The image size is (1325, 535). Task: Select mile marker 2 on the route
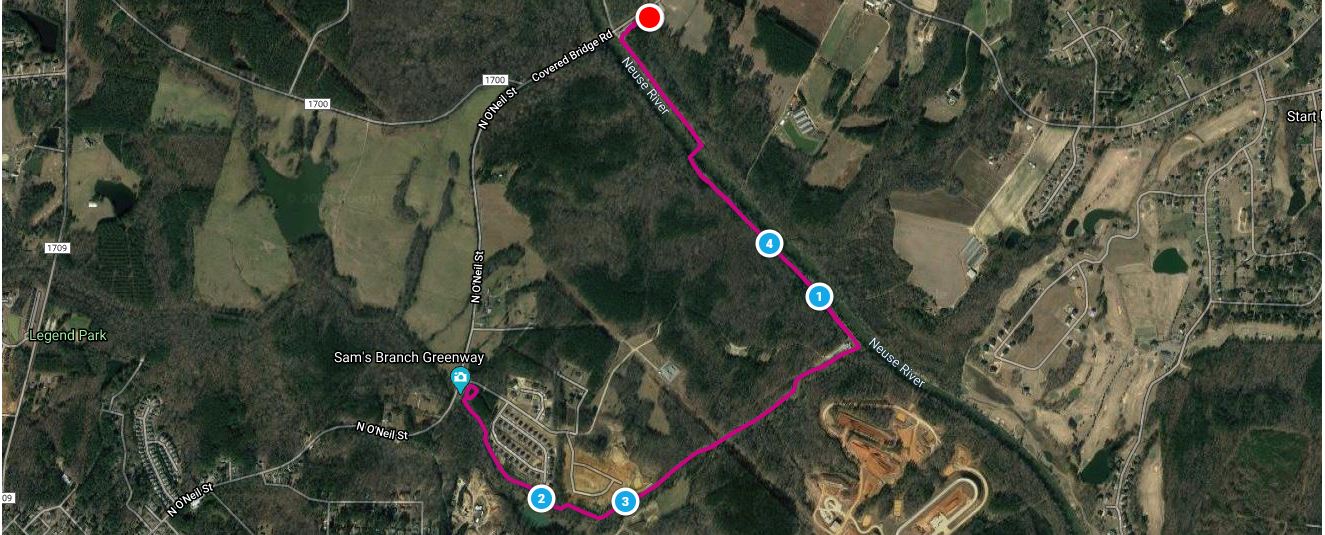coord(541,497)
